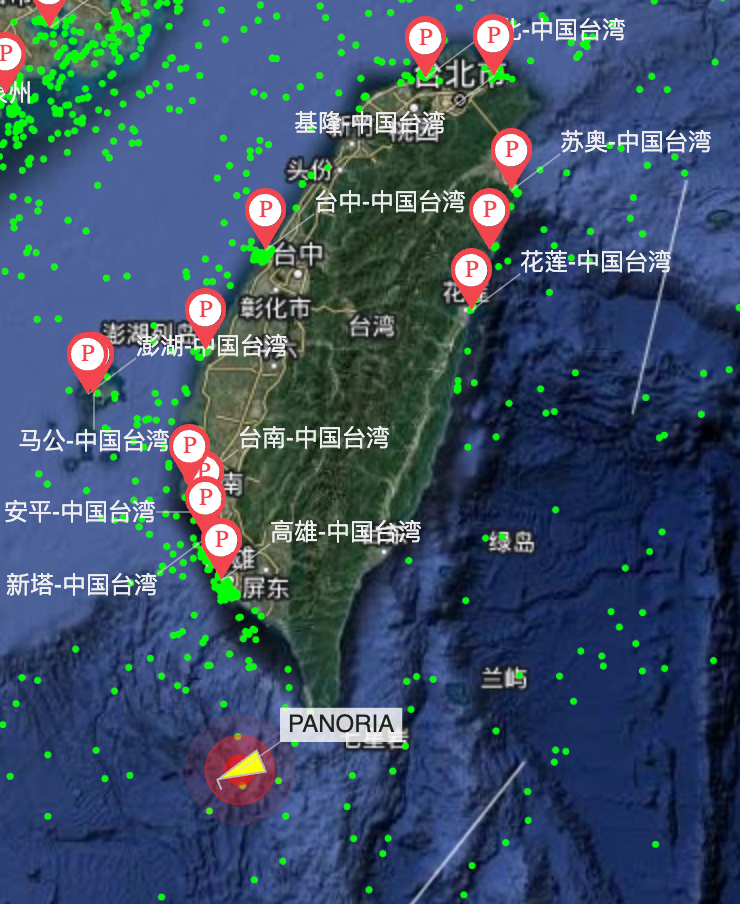Open the Hualien (花莲) port marker
The height and width of the screenshot is (904, 740).
coord(470,272)
